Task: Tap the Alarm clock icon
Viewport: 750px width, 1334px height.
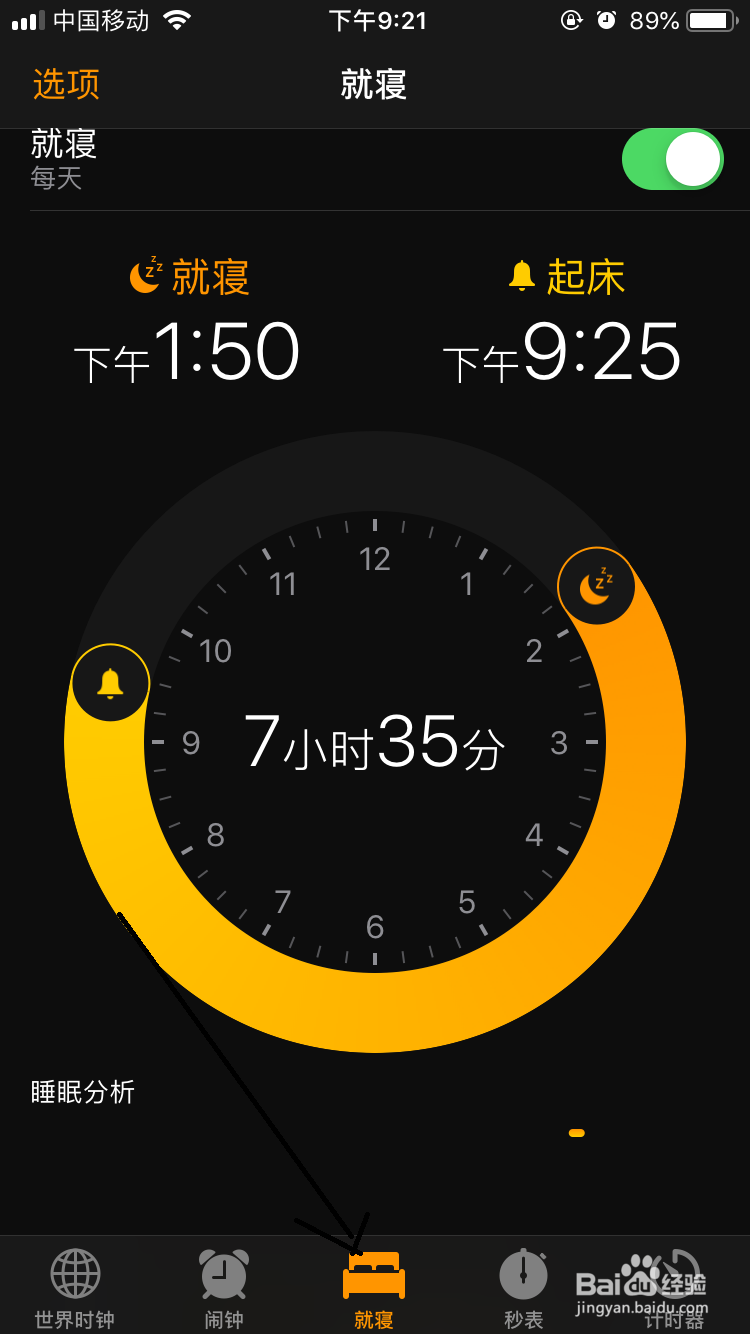Action: tap(224, 1271)
